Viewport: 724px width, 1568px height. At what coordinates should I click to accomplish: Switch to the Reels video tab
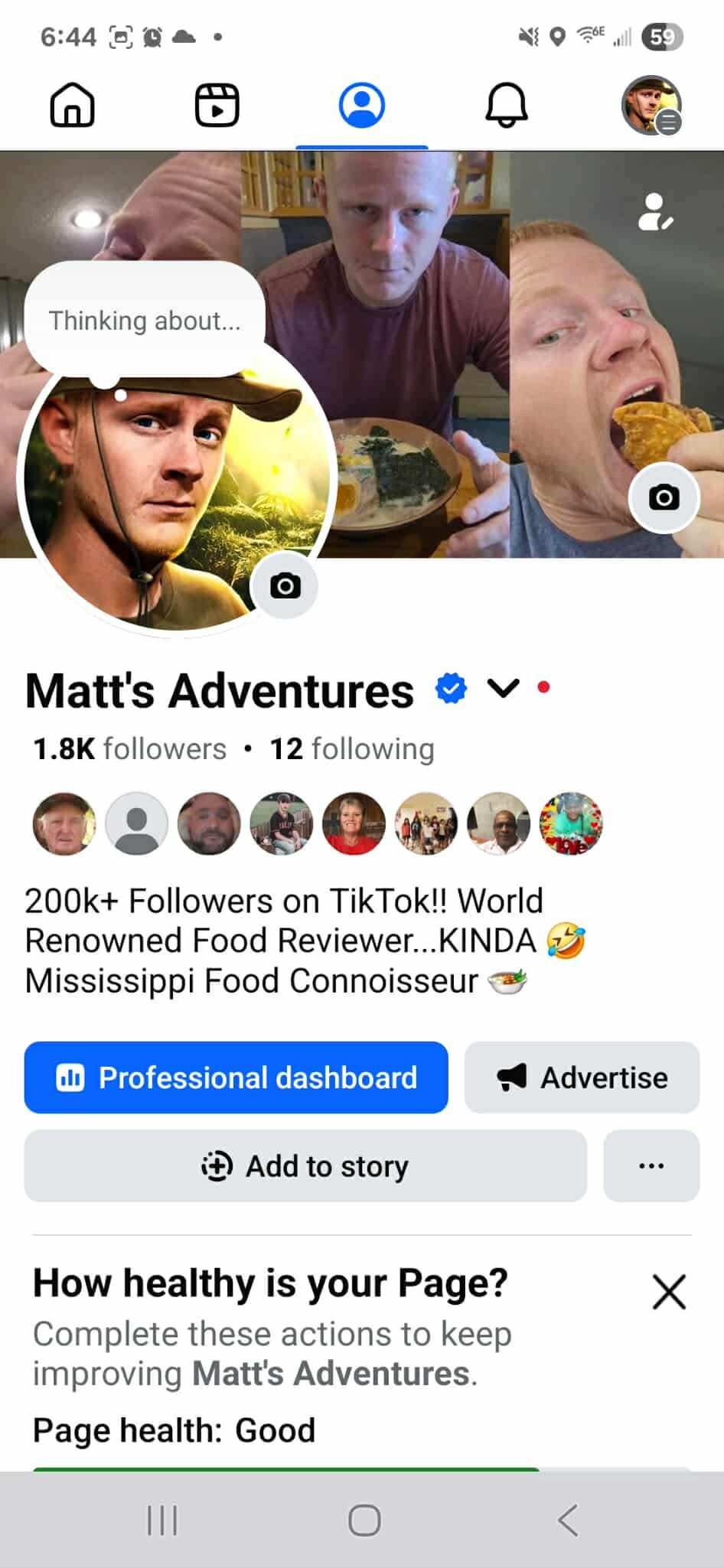217,105
